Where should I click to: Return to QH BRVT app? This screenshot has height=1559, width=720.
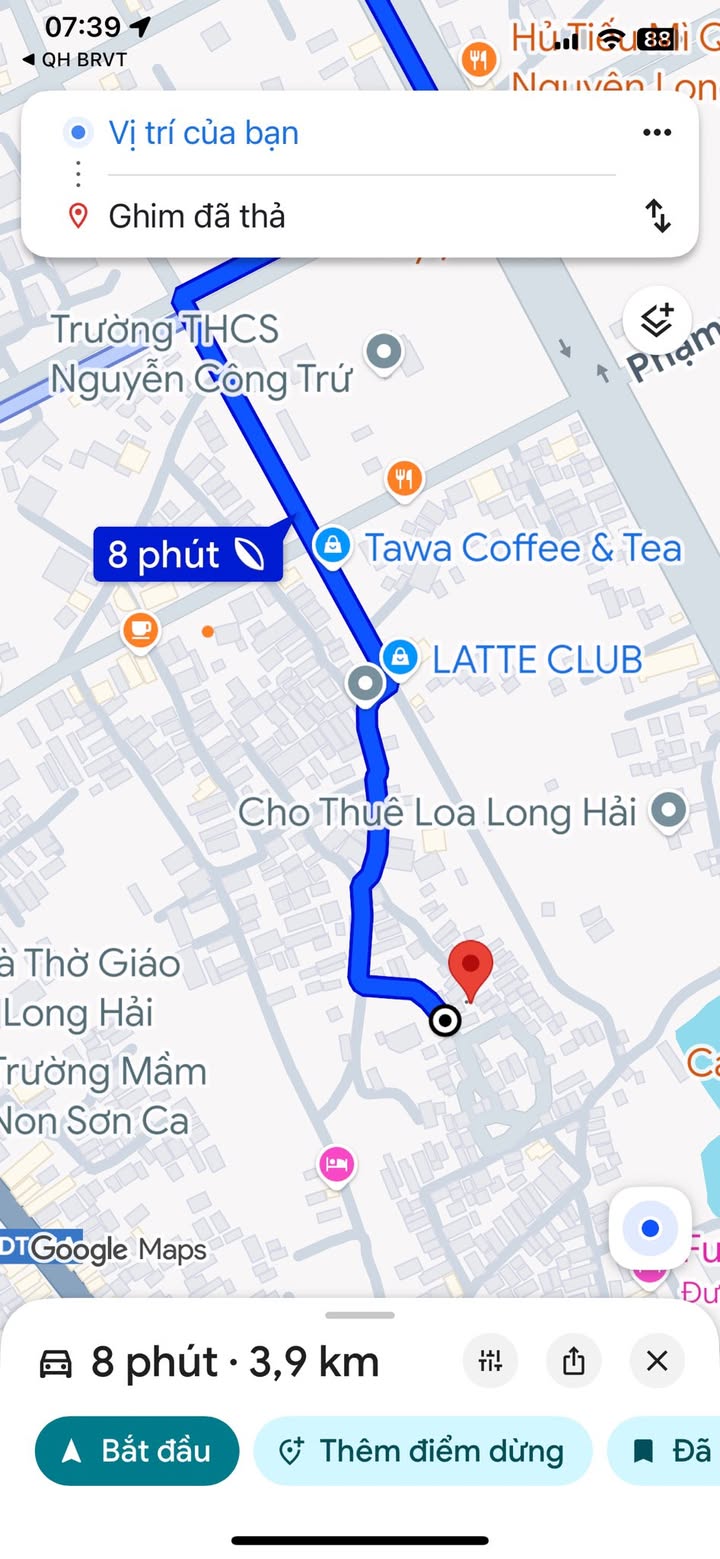(74, 60)
